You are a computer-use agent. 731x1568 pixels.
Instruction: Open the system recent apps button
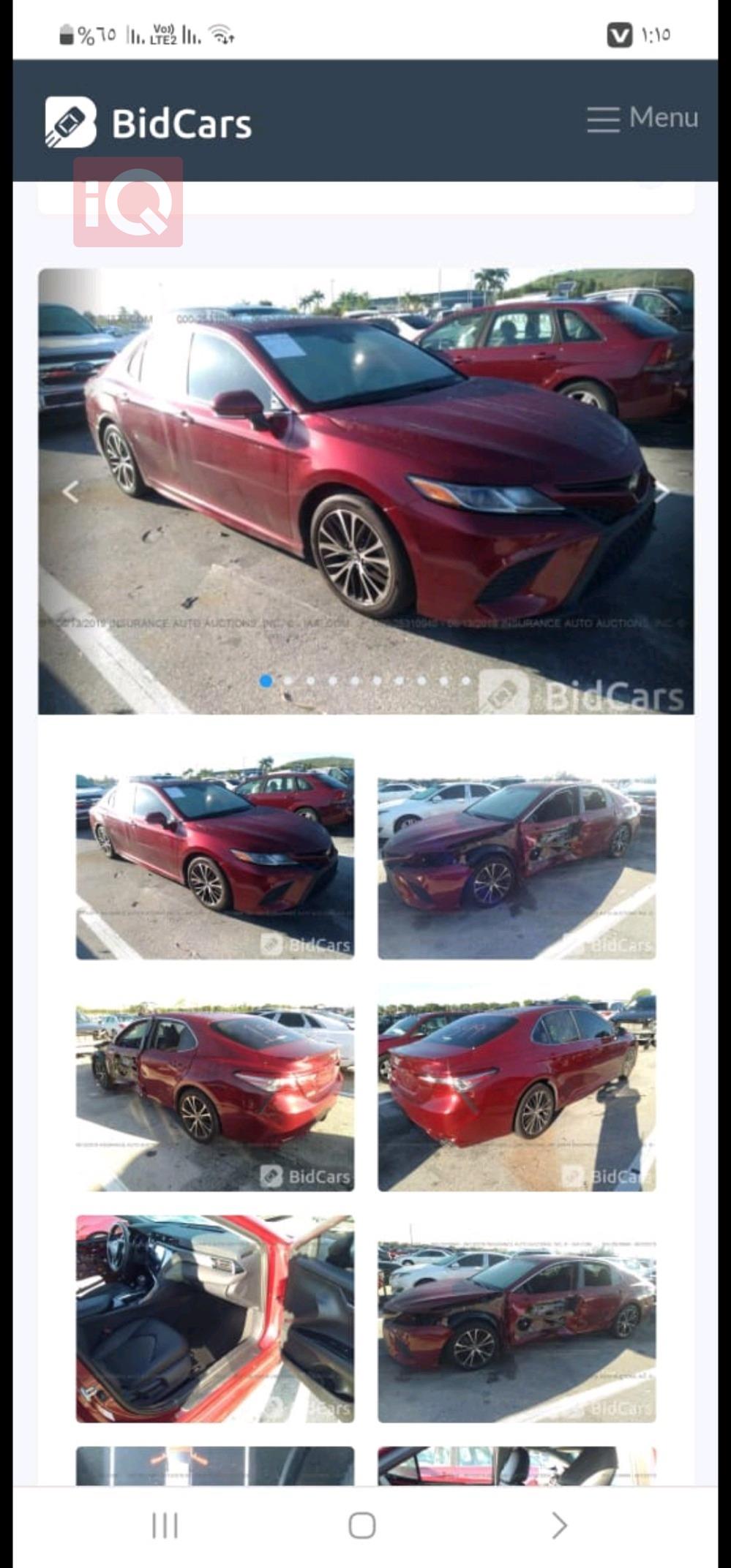(x=165, y=1526)
